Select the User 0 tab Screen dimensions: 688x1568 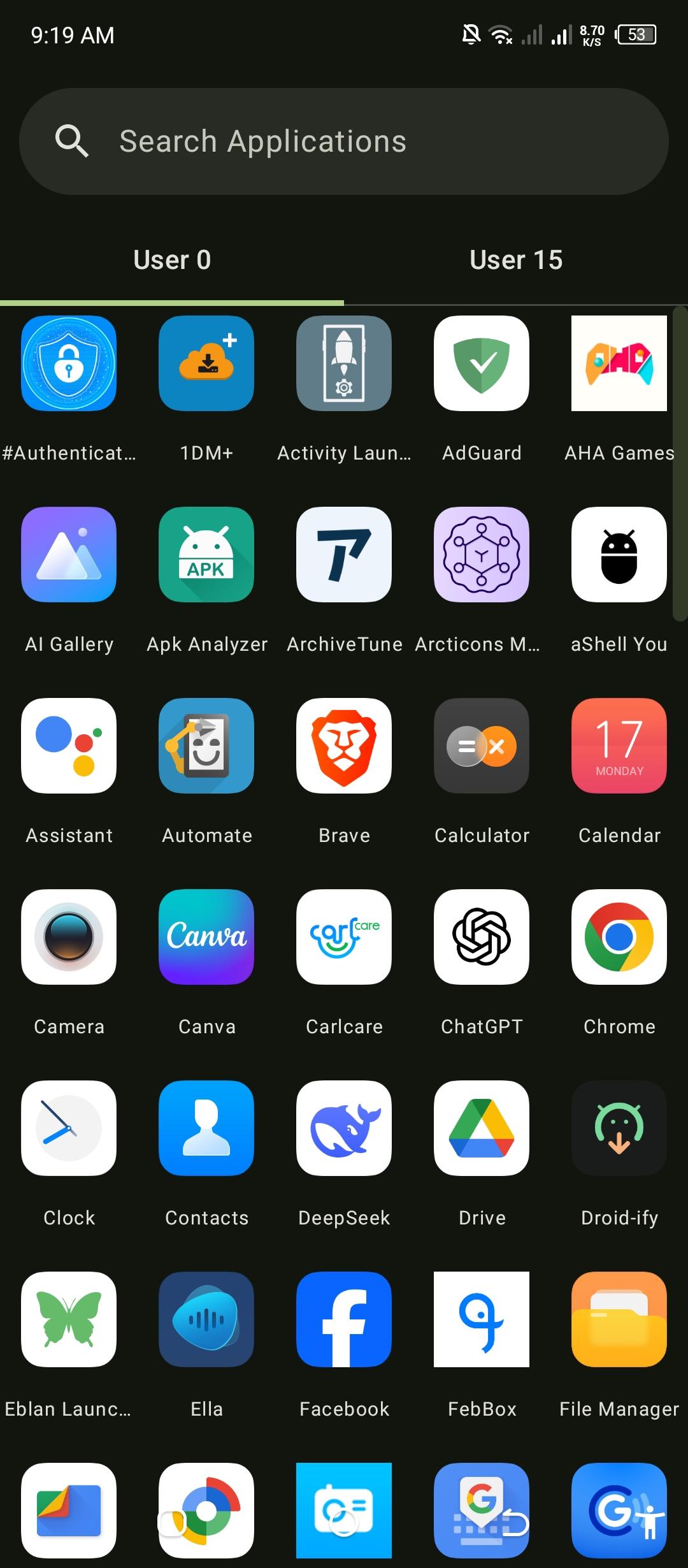(x=172, y=260)
